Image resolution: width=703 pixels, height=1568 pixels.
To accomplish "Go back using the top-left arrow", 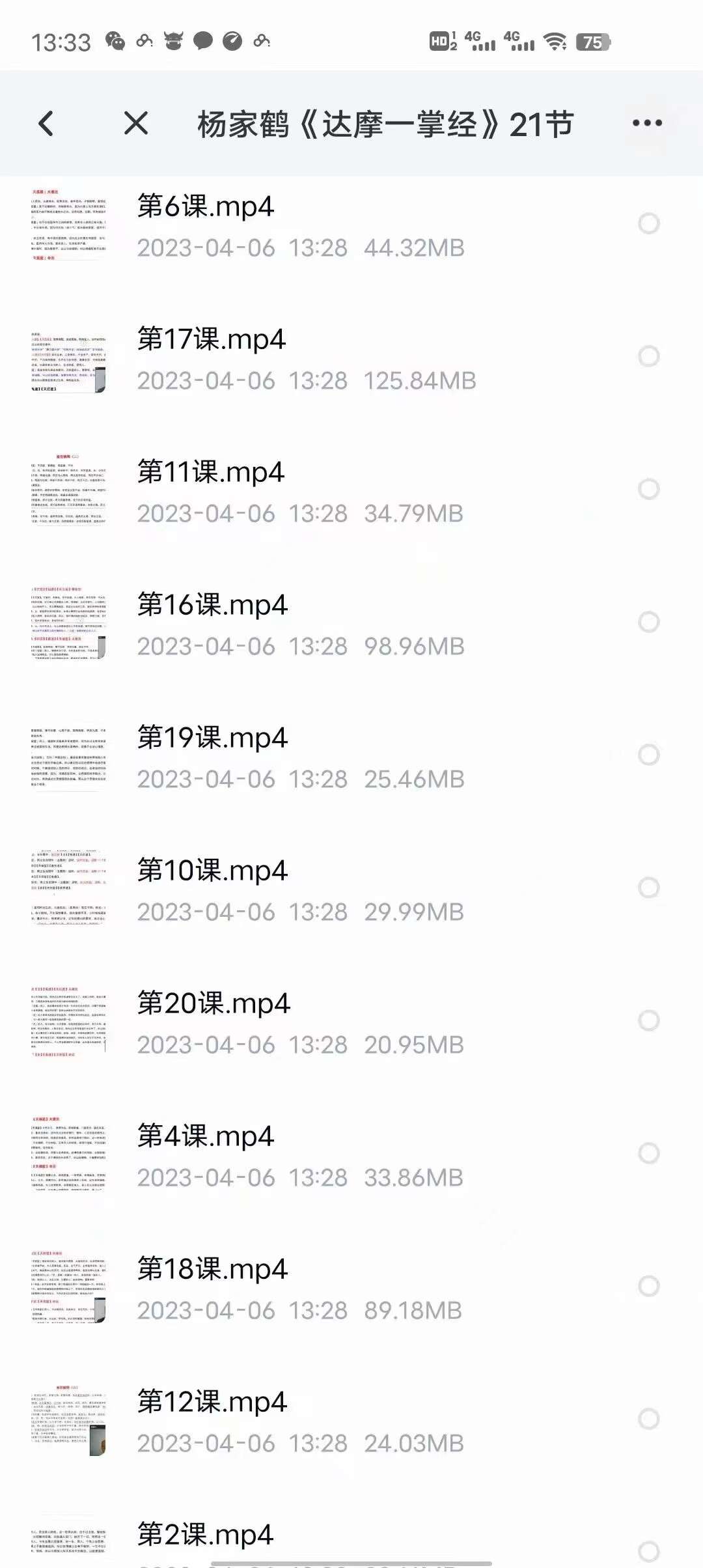I will pyautogui.click(x=46, y=123).
